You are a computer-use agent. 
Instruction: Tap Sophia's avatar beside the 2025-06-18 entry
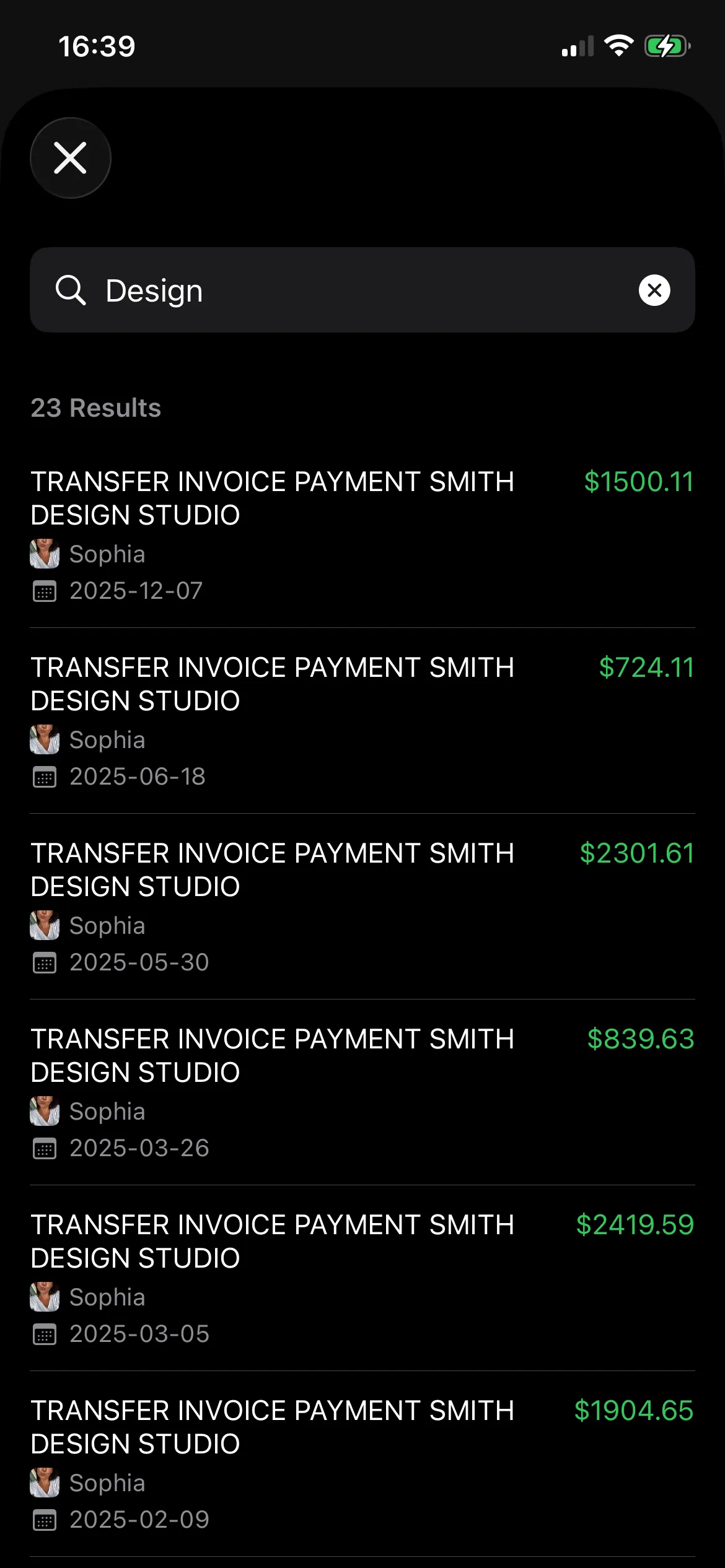click(x=43, y=739)
